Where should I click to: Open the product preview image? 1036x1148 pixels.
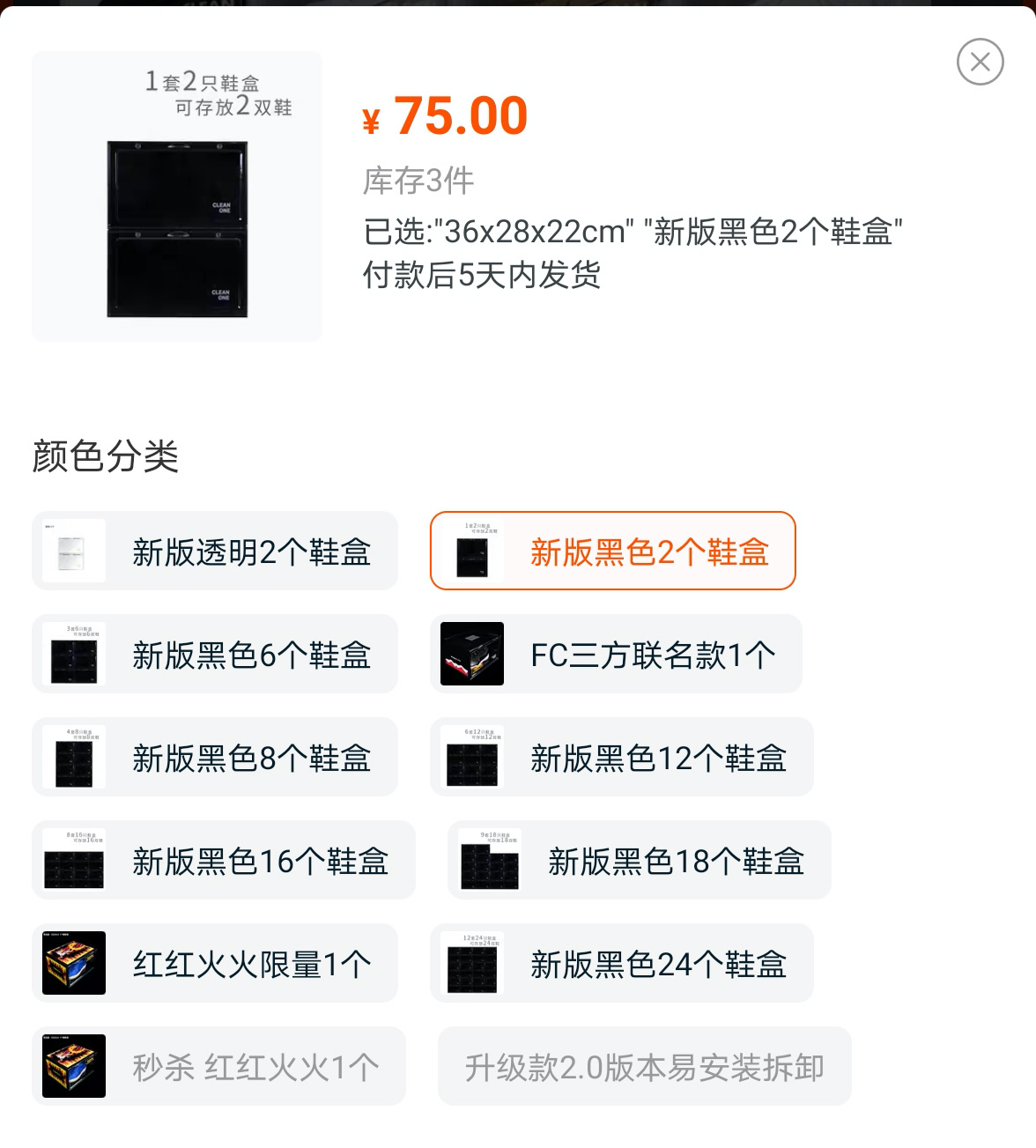[177, 196]
